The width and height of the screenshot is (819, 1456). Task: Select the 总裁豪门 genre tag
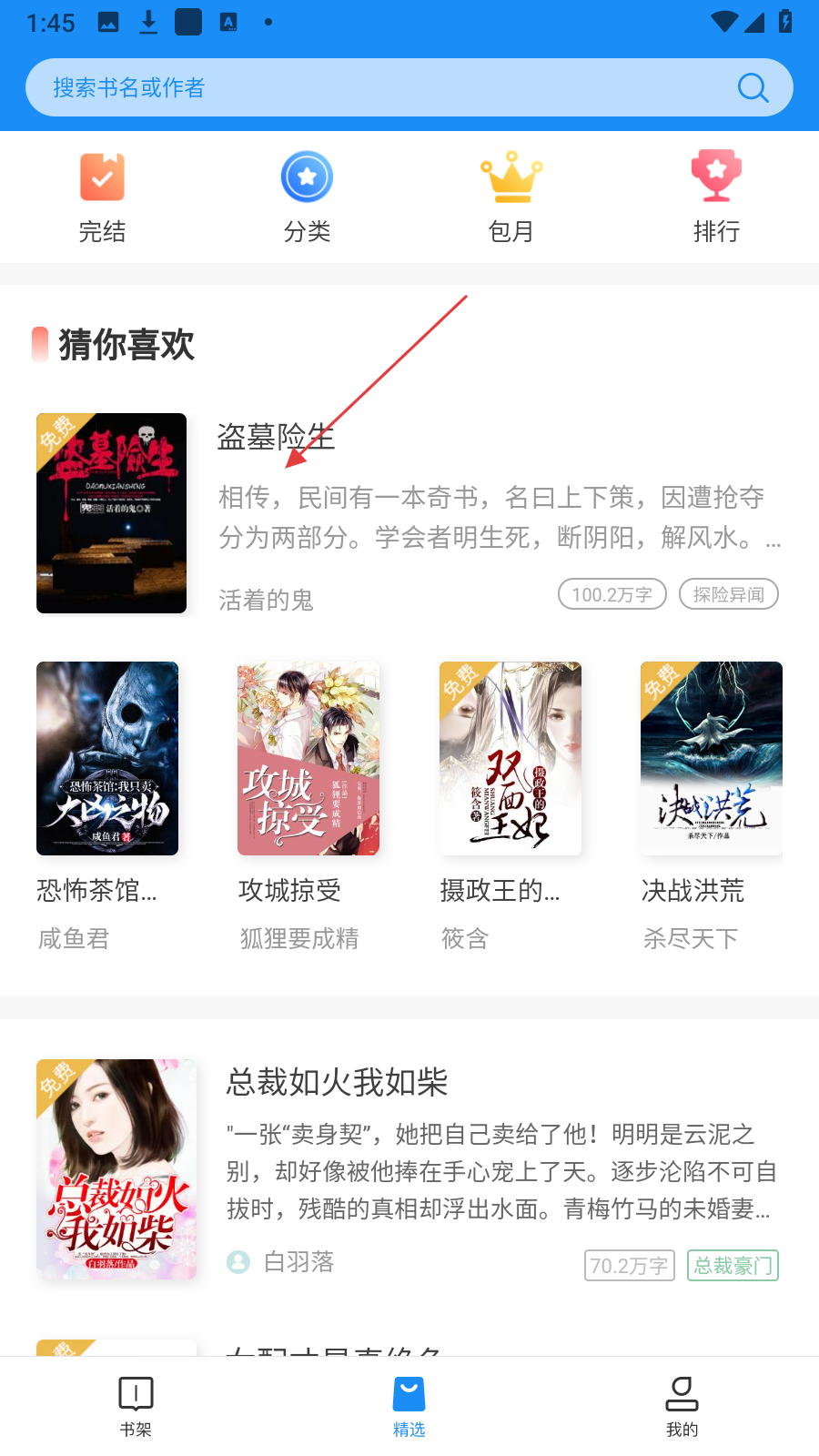point(733,1265)
